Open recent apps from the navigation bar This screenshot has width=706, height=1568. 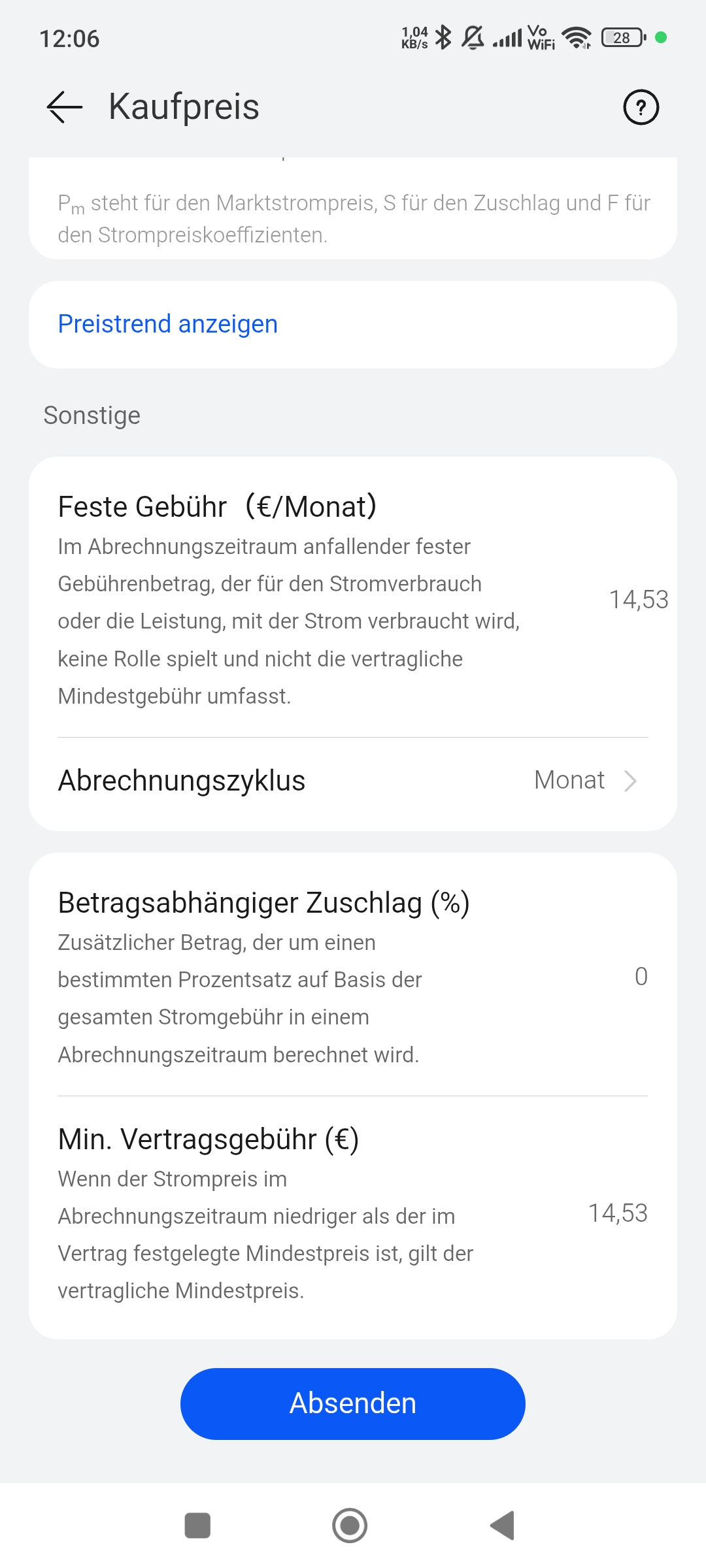point(197,1526)
